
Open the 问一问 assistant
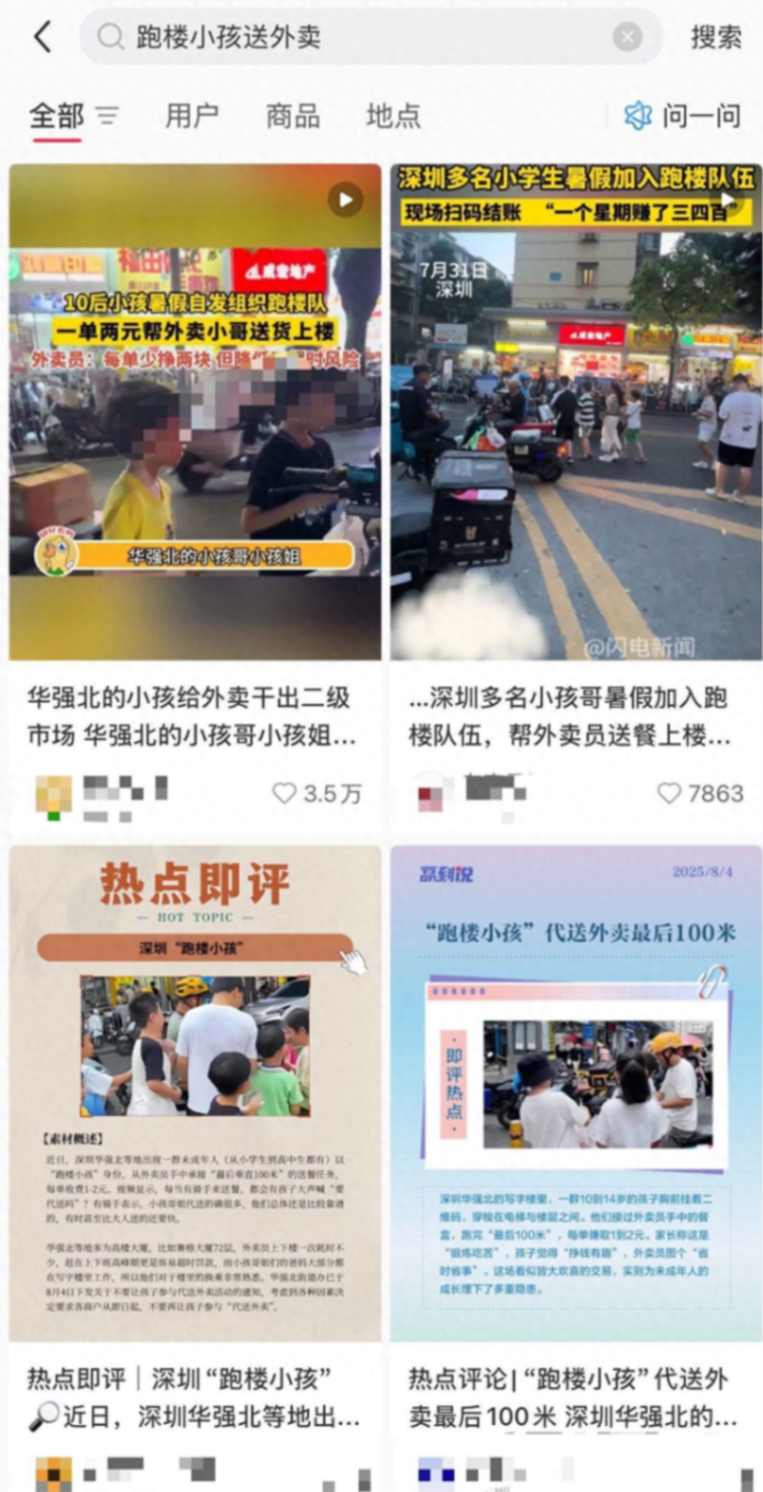click(683, 116)
